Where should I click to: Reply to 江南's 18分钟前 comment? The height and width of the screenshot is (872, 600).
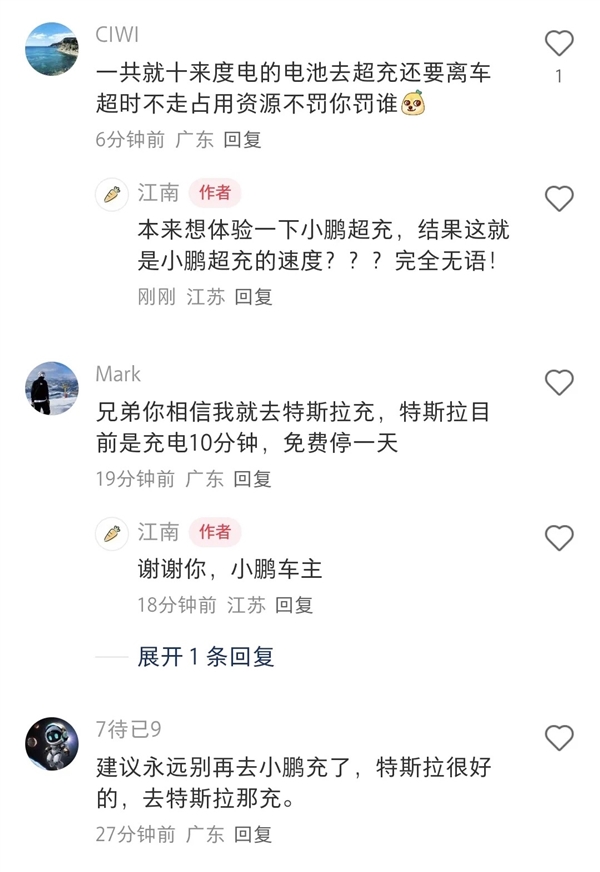pos(294,605)
